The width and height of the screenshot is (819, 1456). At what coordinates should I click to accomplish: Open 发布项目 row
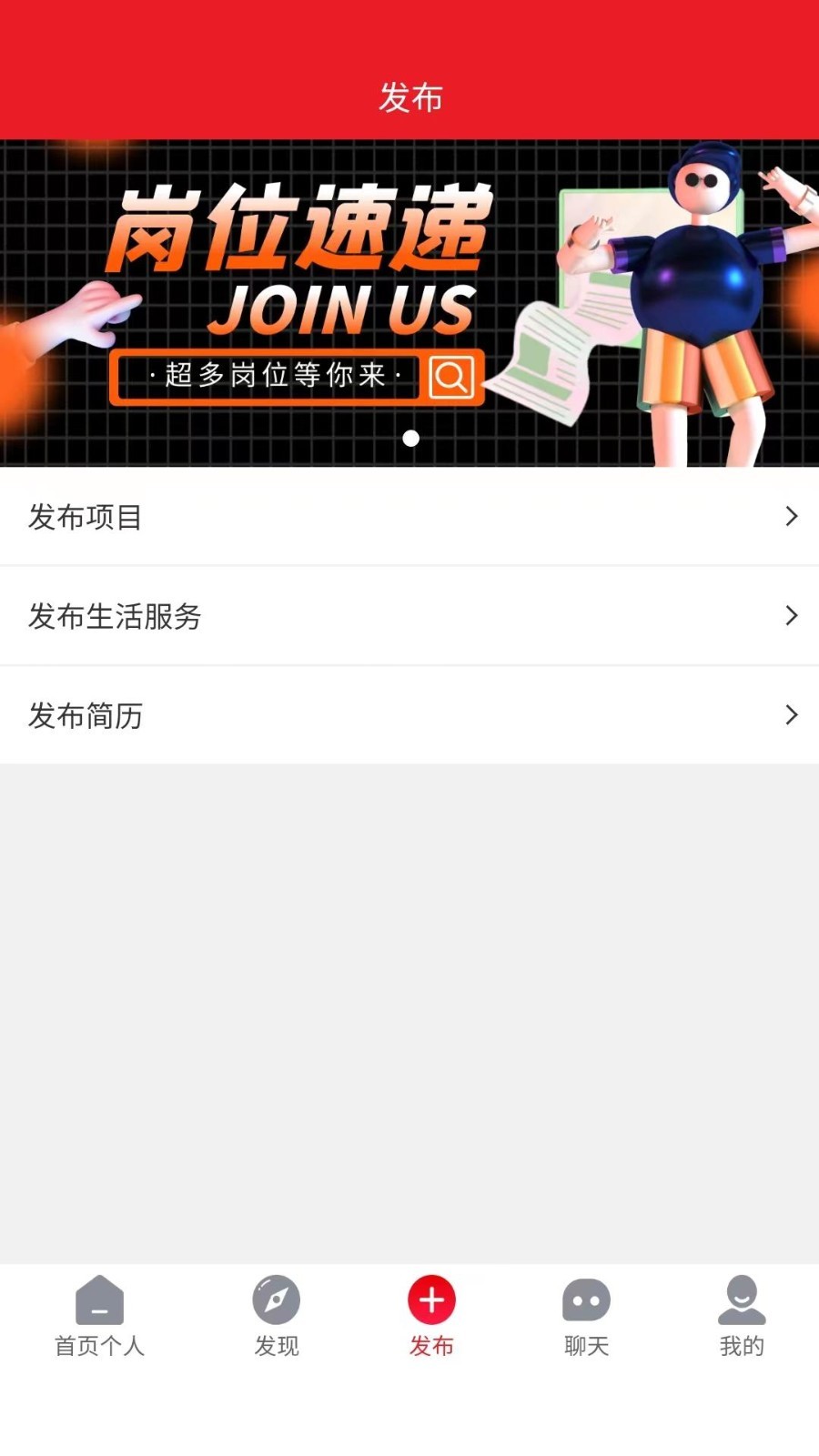pyautogui.click(x=409, y=517)
